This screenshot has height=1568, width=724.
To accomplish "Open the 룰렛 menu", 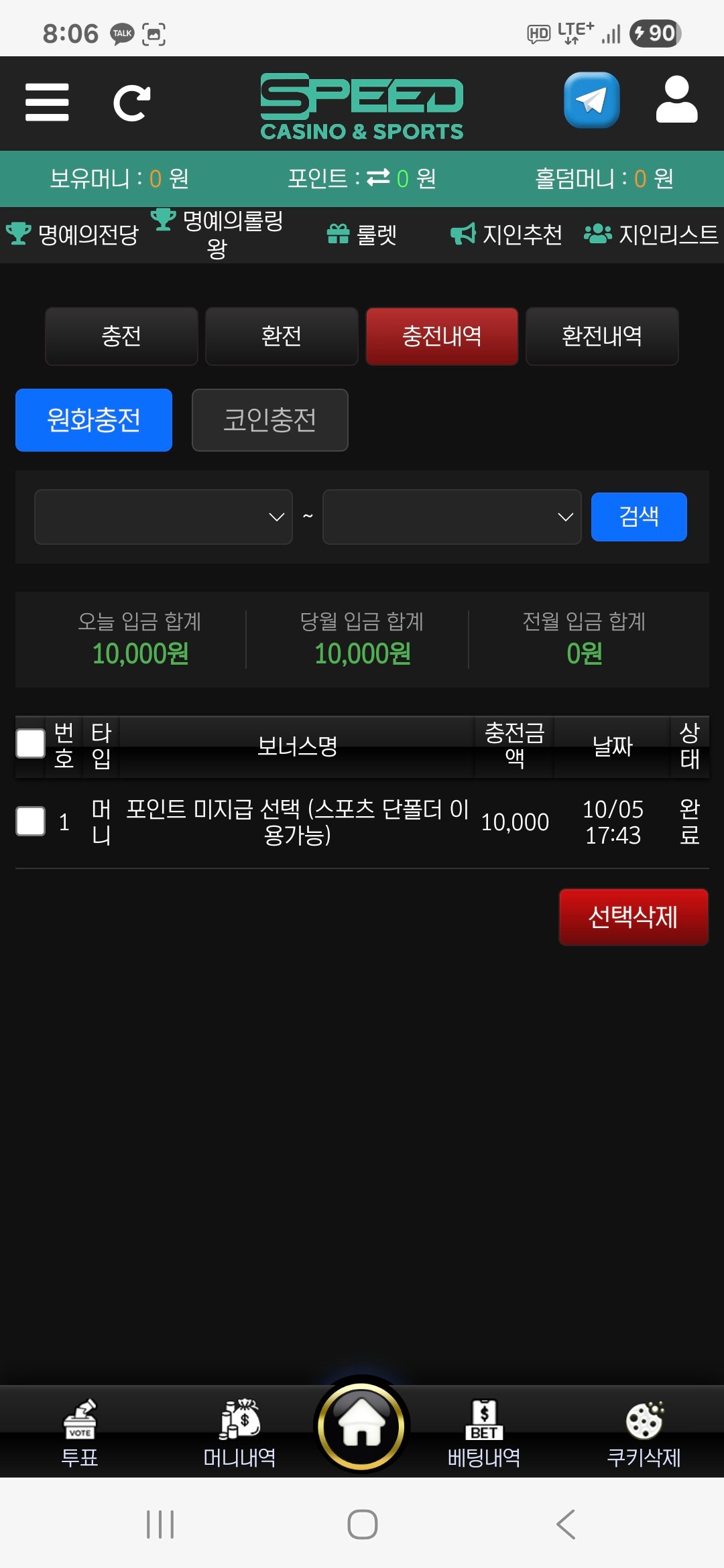I will (362, 235).
